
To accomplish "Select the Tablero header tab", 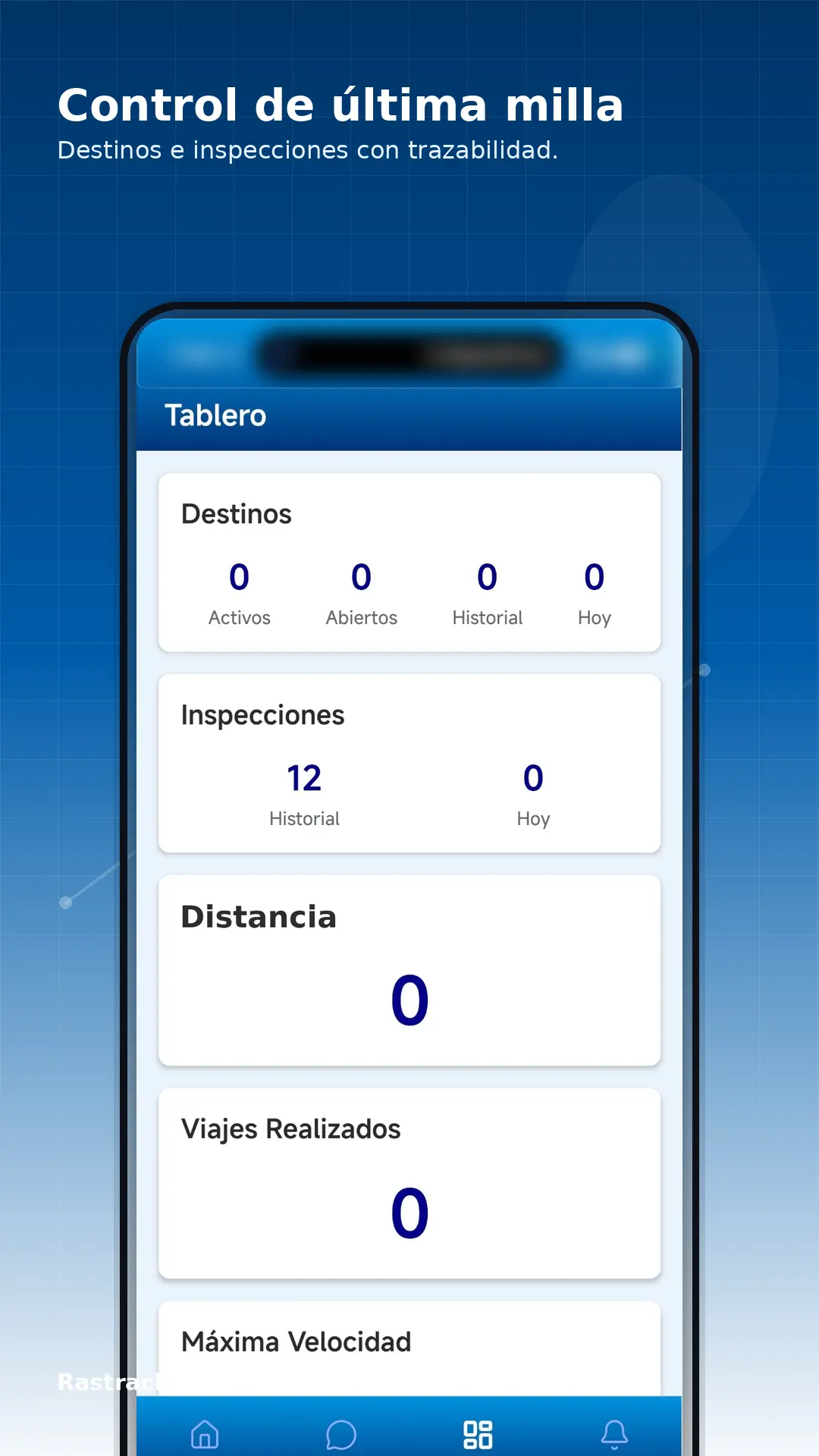I will [216, 415].
